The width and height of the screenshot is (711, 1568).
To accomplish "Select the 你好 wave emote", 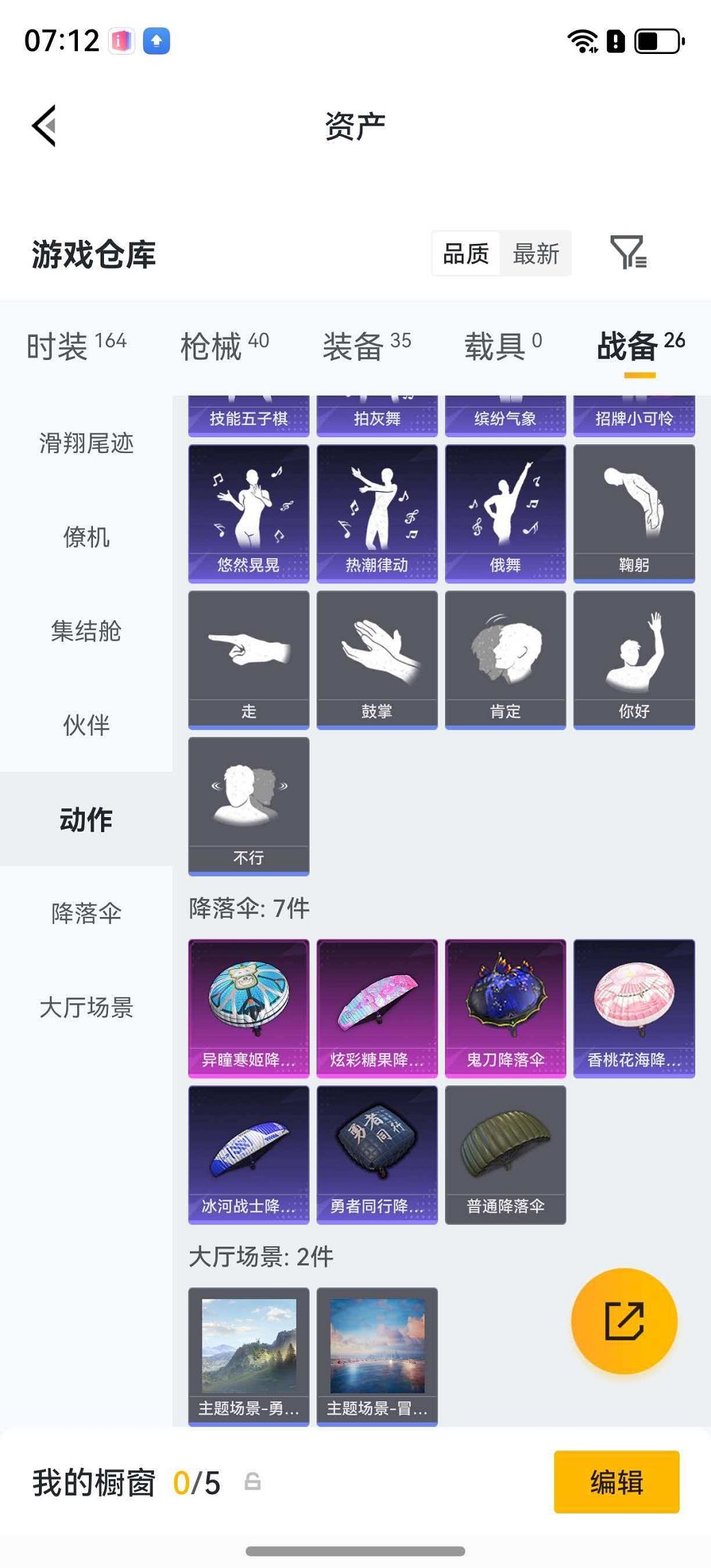I will pyautogui.click(x=634, y=656).
